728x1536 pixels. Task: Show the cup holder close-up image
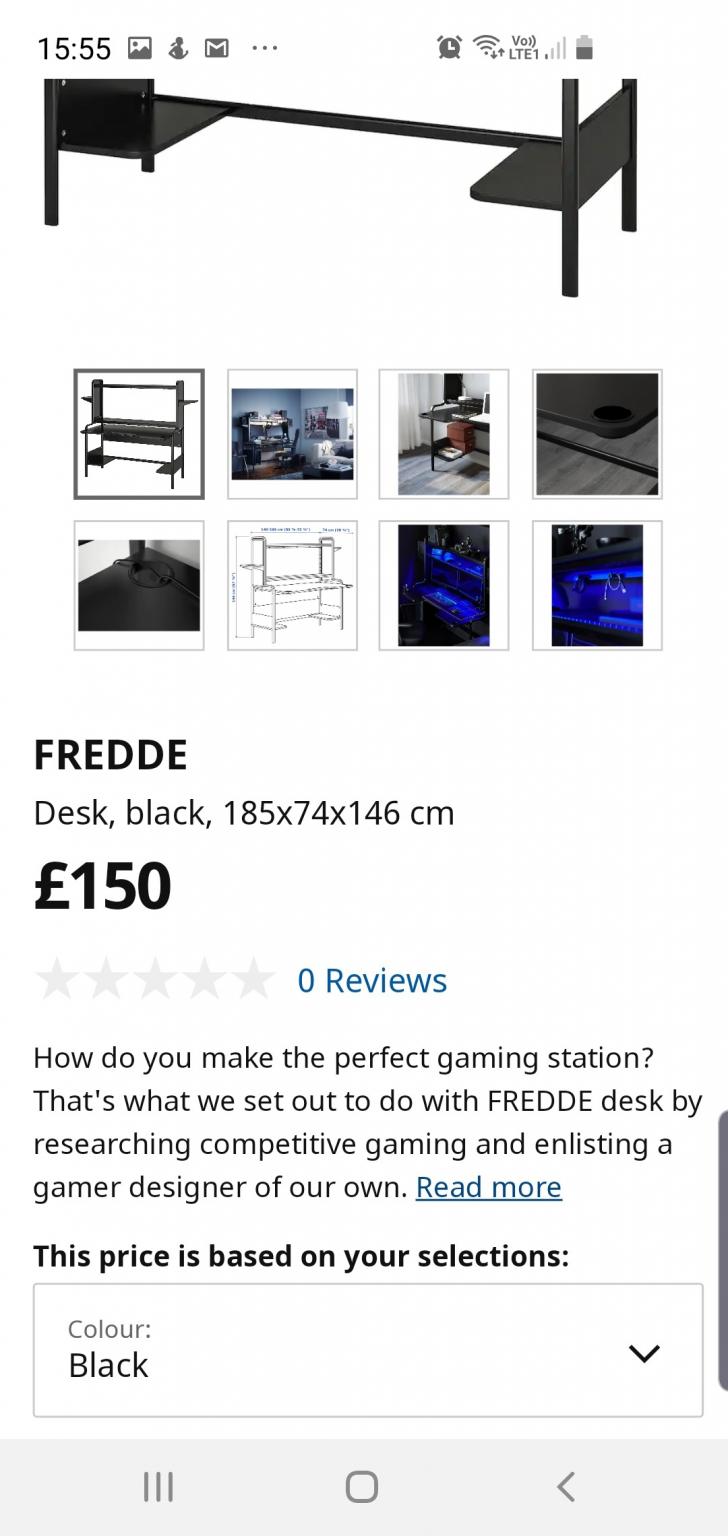click(x=597, y=434)
